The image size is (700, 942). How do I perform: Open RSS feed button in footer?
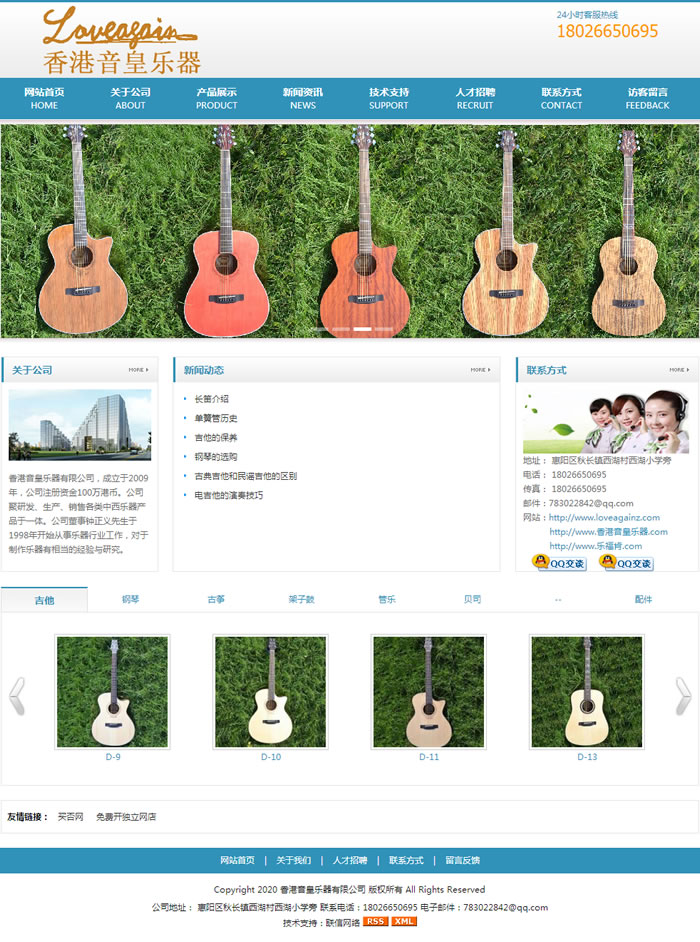(x=375, y=921)
